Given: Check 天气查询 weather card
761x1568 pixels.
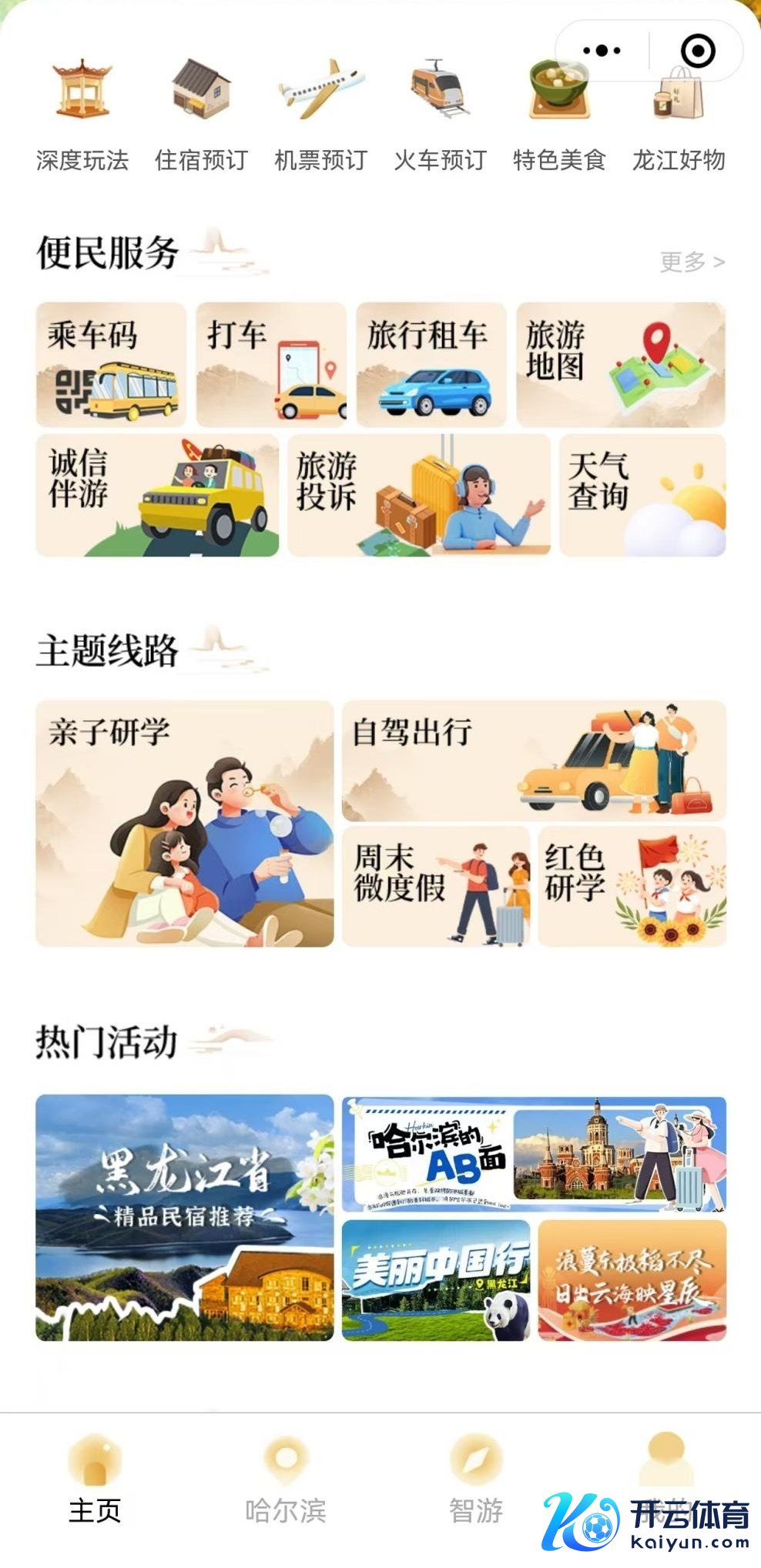Looking at the screenshot, I should coord(642,495).
